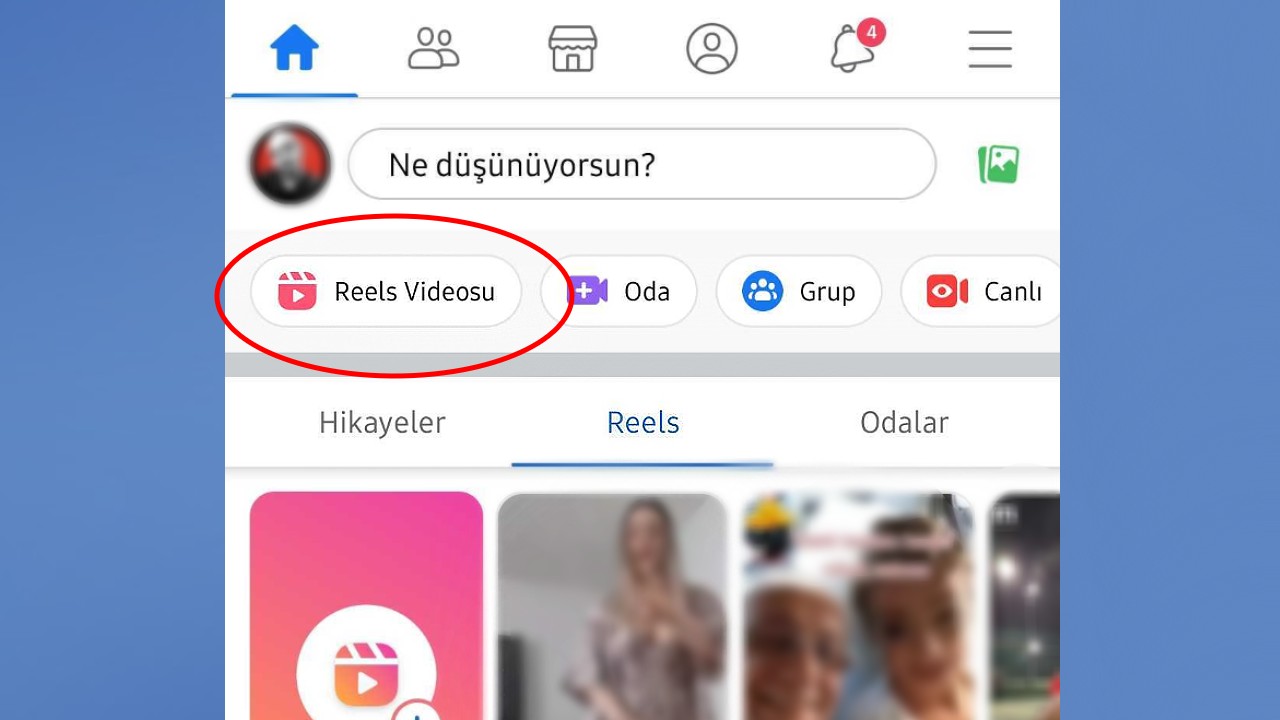Add a photo with the green gallery icon
The width and height of the screenshot is (1280, 720).
[x=998, y=164]
